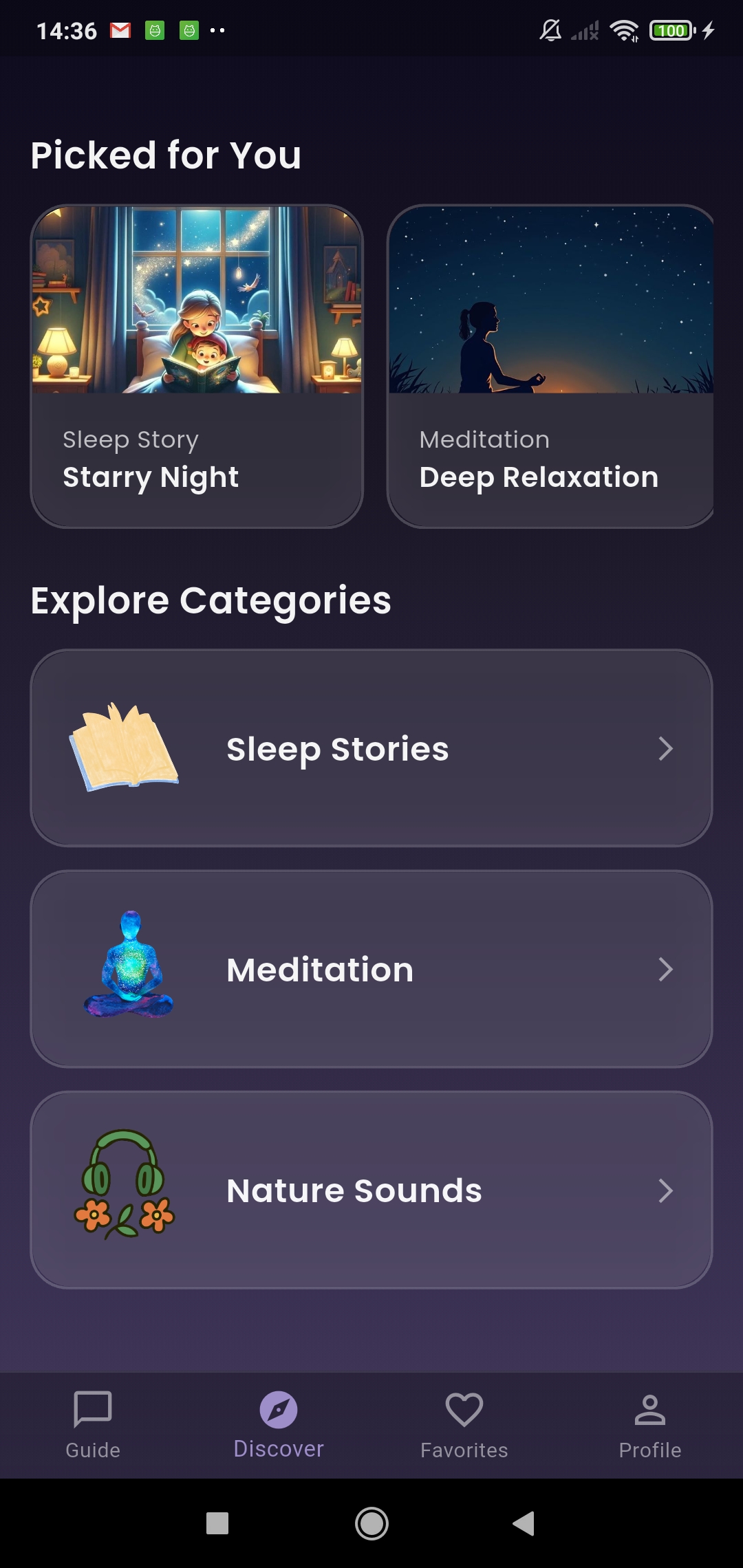Image resolution: width=743 pixels, height=1568 pixels.
Task: Expand the Sleep Stories category chevron
Action: point(665,749)
